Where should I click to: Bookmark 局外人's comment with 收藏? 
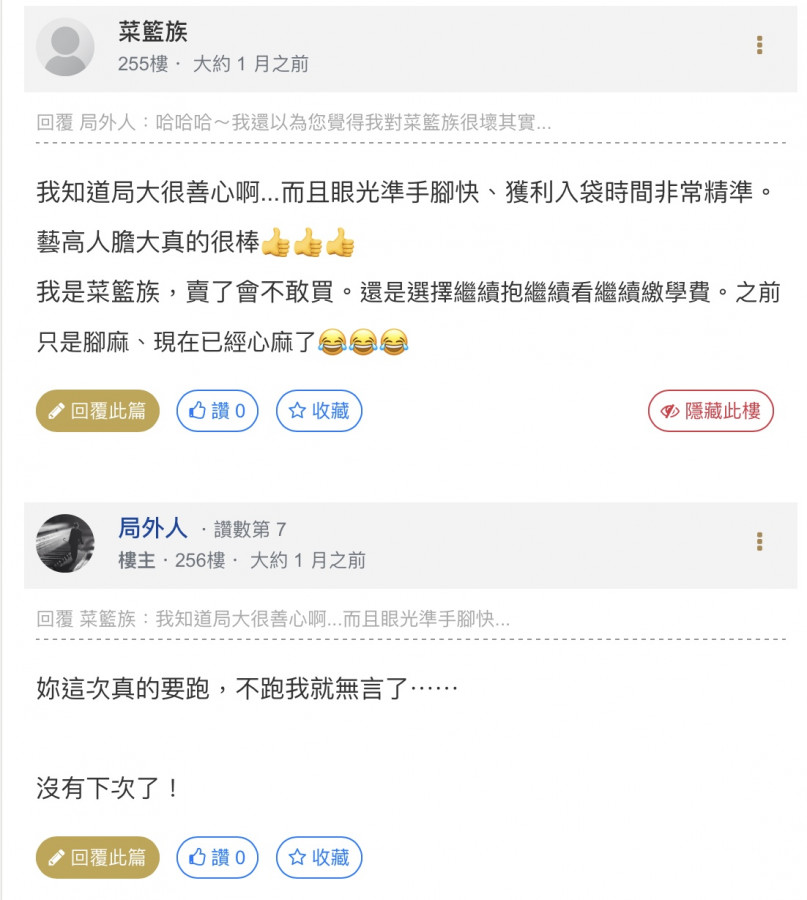coord(319,857)
